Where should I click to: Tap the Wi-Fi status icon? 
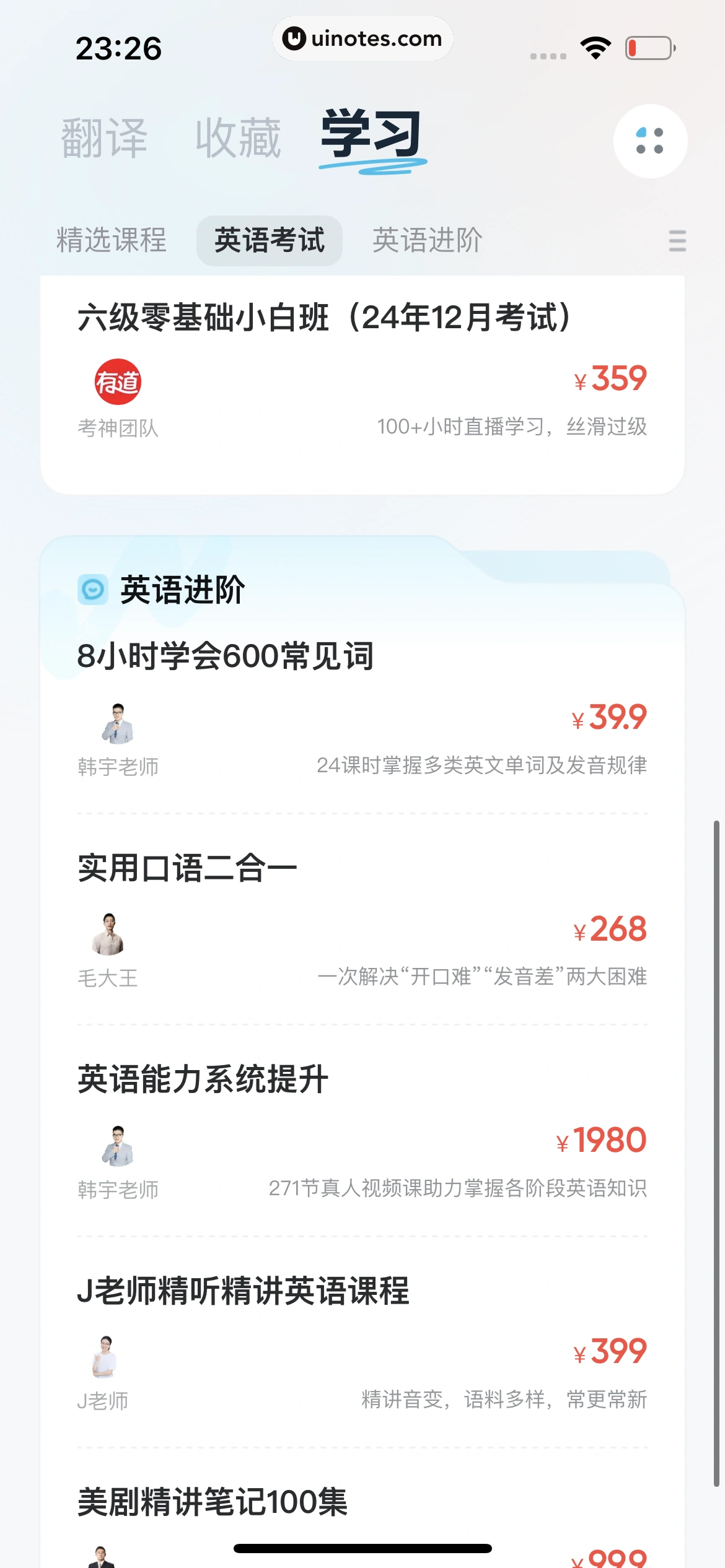click(x=595, y=46)
